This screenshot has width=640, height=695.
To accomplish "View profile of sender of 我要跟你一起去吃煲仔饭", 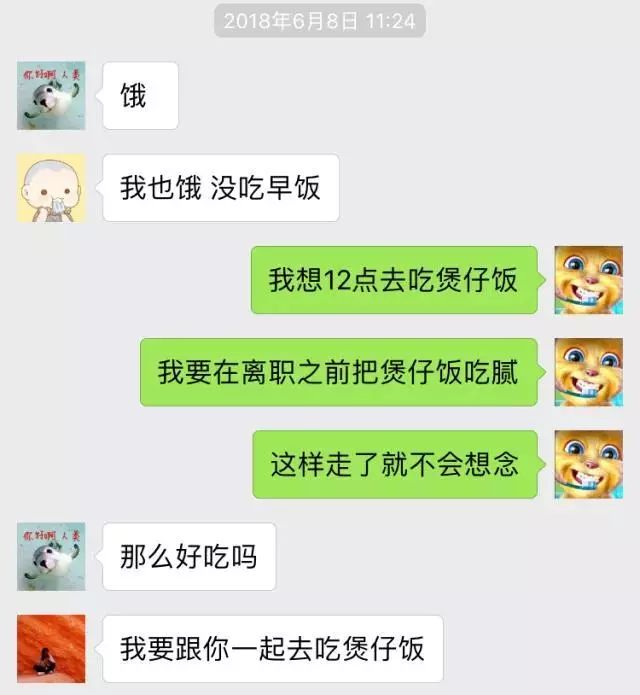I will click(x=51, y=648).
